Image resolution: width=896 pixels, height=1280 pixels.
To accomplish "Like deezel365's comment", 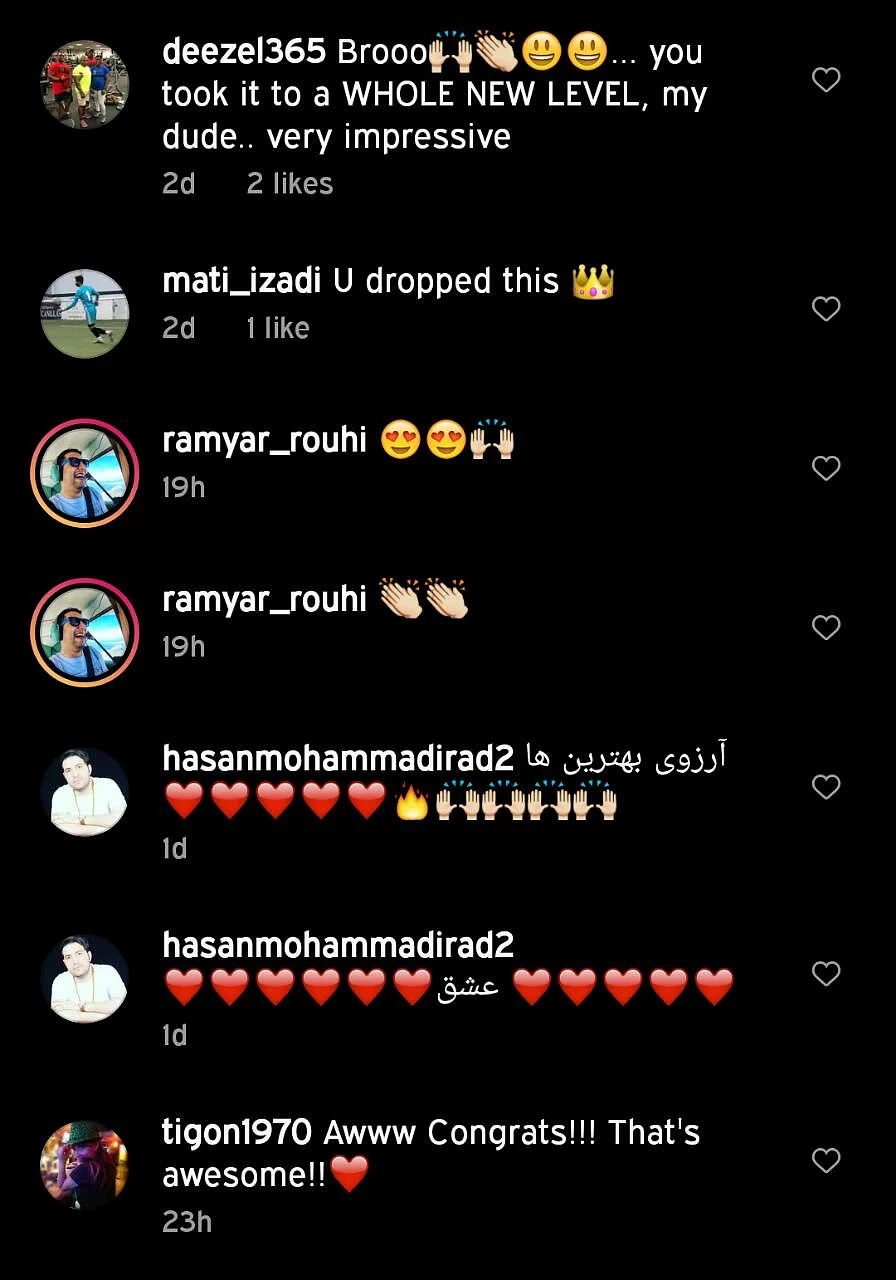I will (x=825, y=80).
